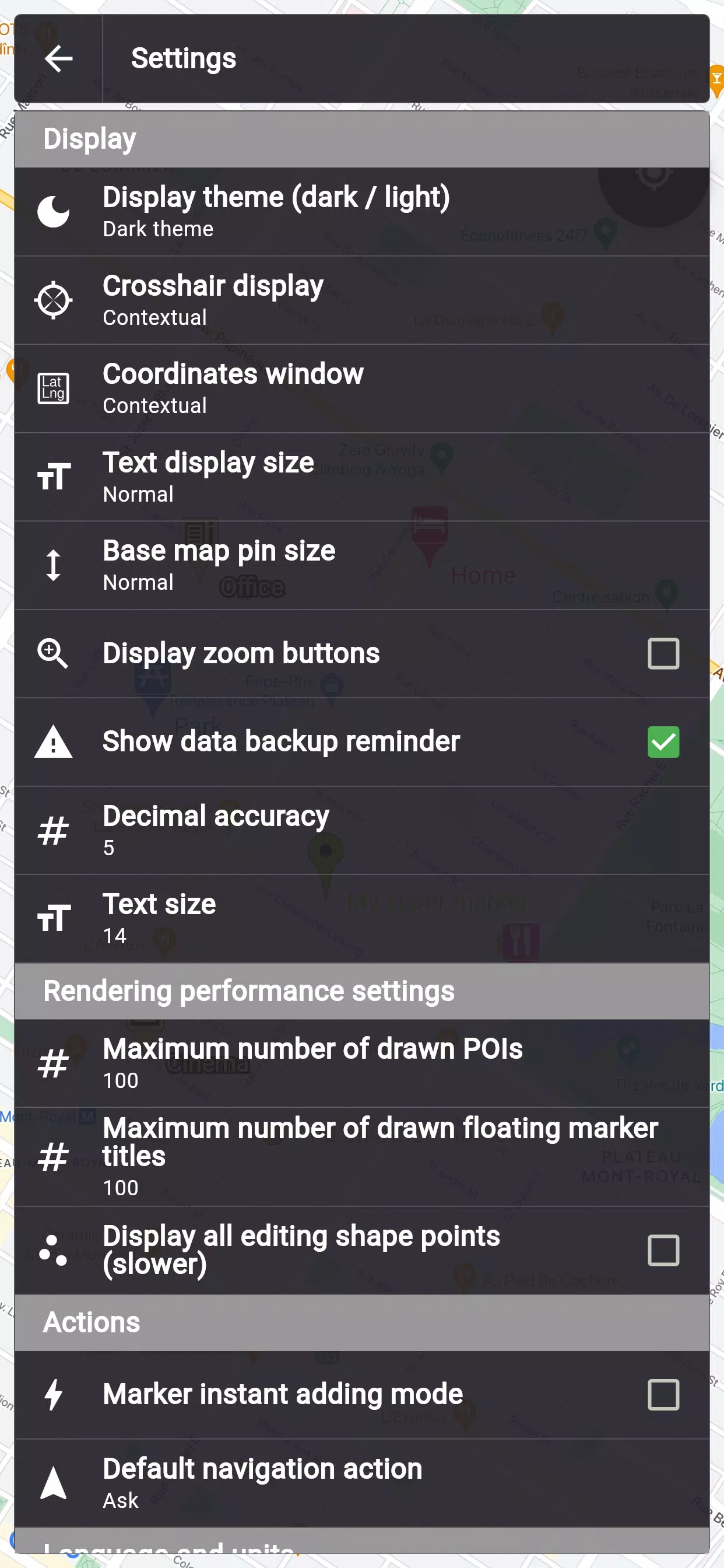Change the Text size value

[361, 919]
